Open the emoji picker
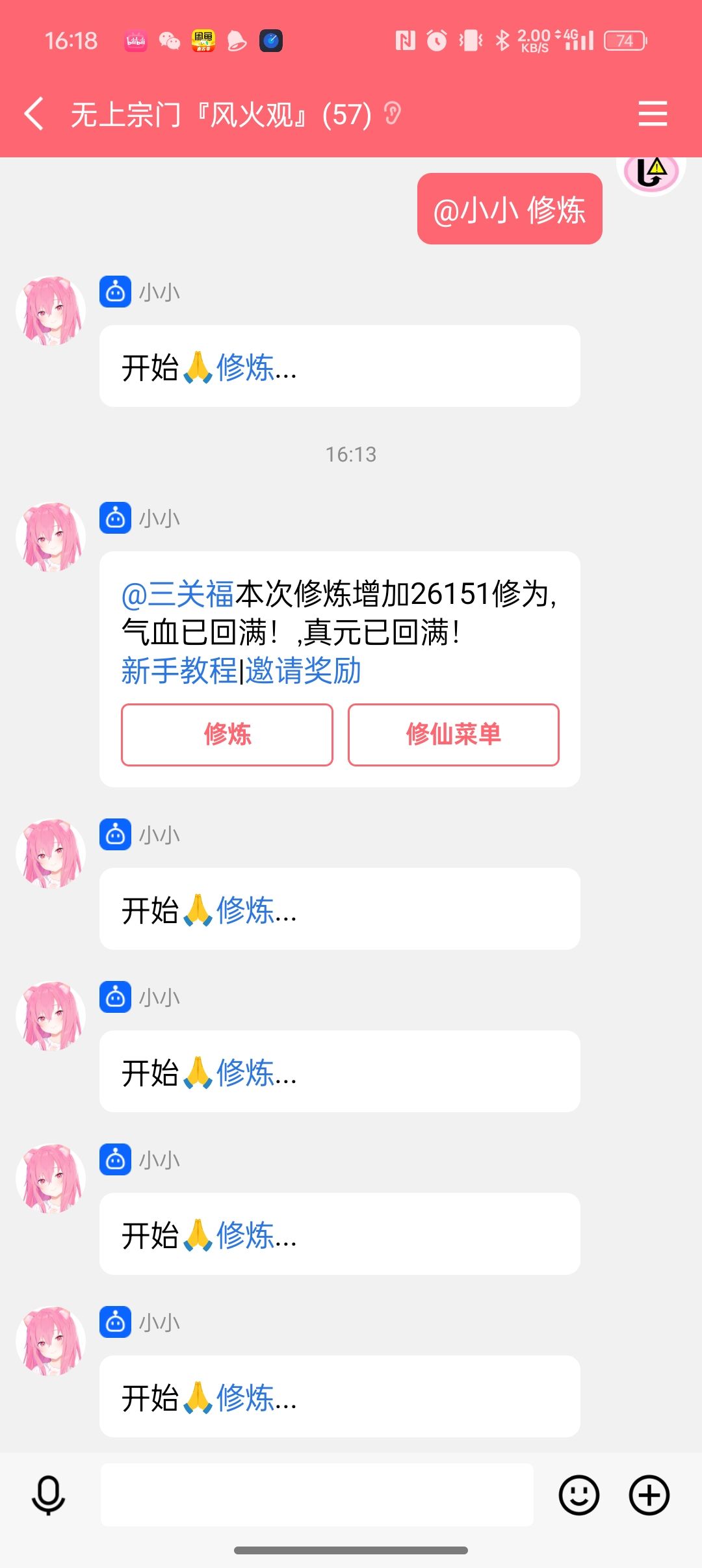This screenshot has height=1568, width=702. (578, 1495)
